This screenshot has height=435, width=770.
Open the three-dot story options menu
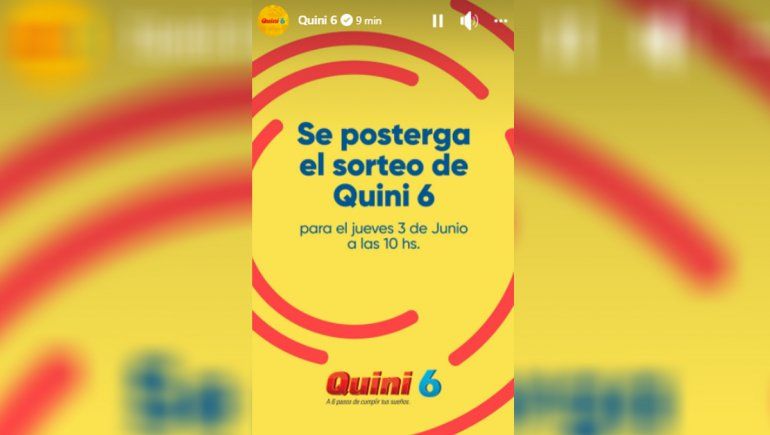point(500,20)
